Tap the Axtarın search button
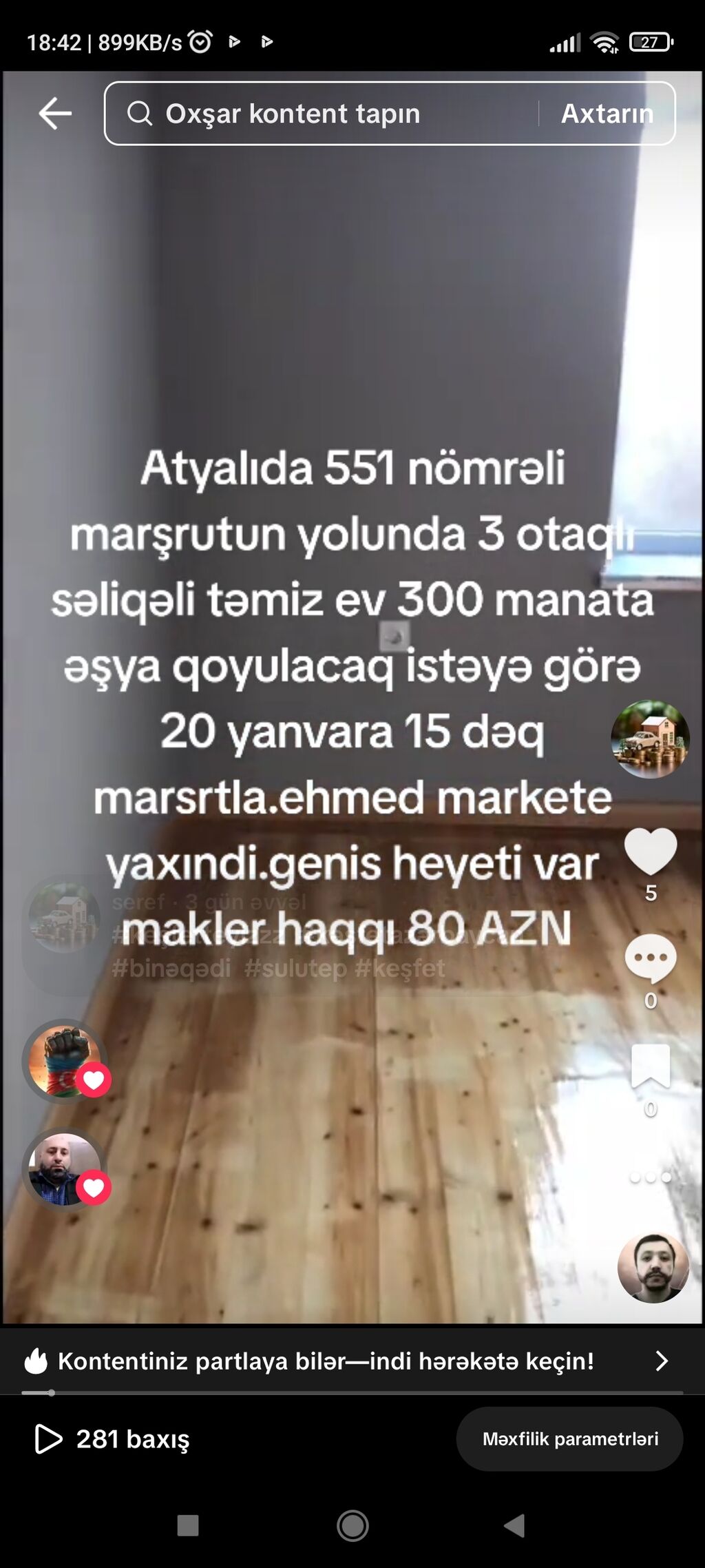705x1568 pixels. 607,114
